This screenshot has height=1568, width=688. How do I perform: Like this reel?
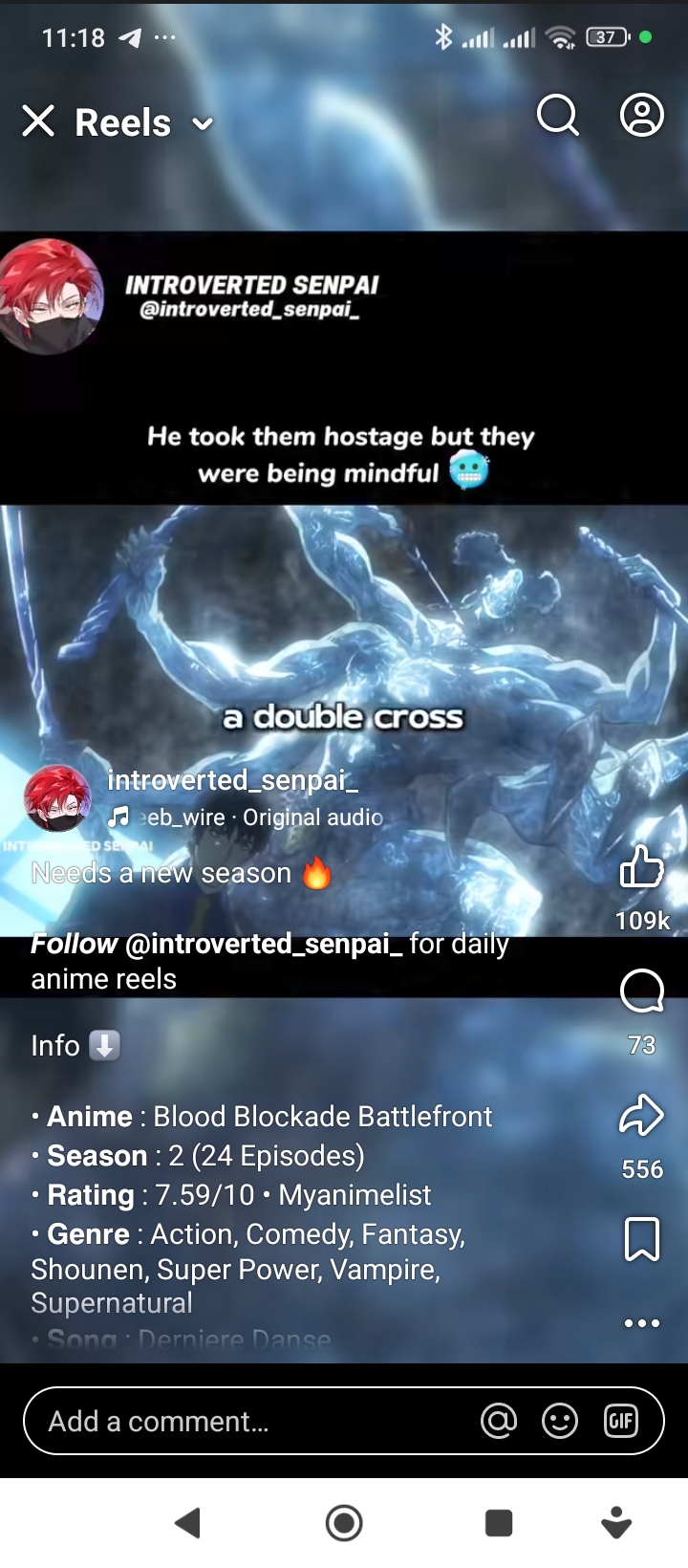pos(642,867)
